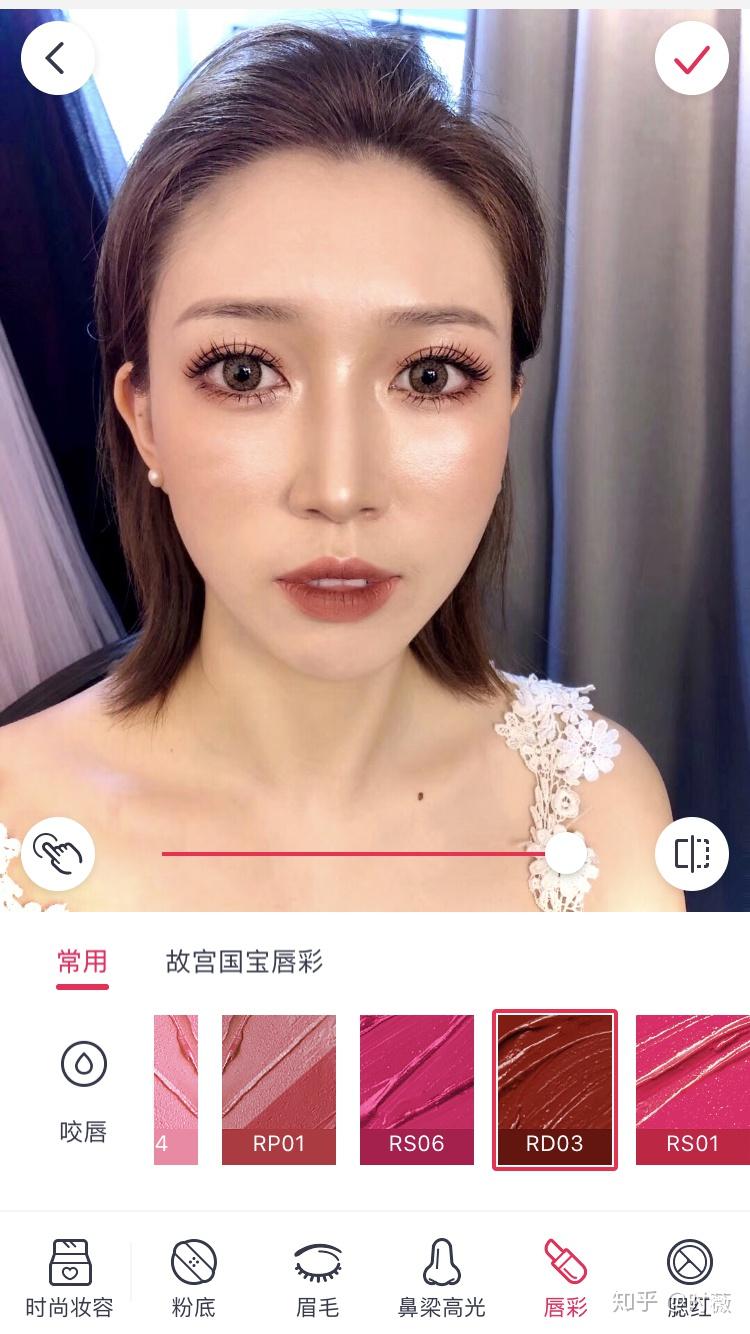Confirm edits with the checkmark button
The height and width of the screenshot is (1334, 750).
pyautogui.click(x=691, y=59)
